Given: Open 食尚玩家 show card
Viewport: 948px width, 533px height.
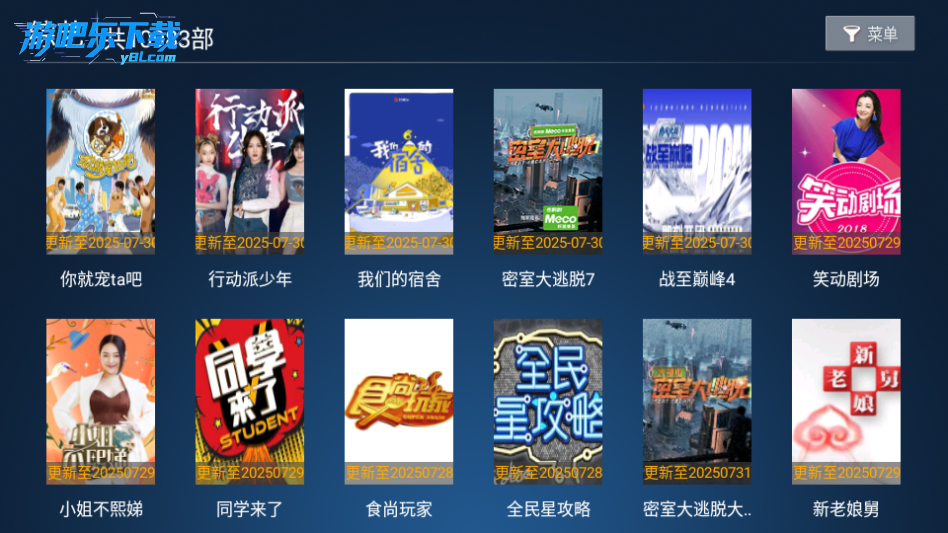Looking at the screenshot, I should click(x=398, y=402).
